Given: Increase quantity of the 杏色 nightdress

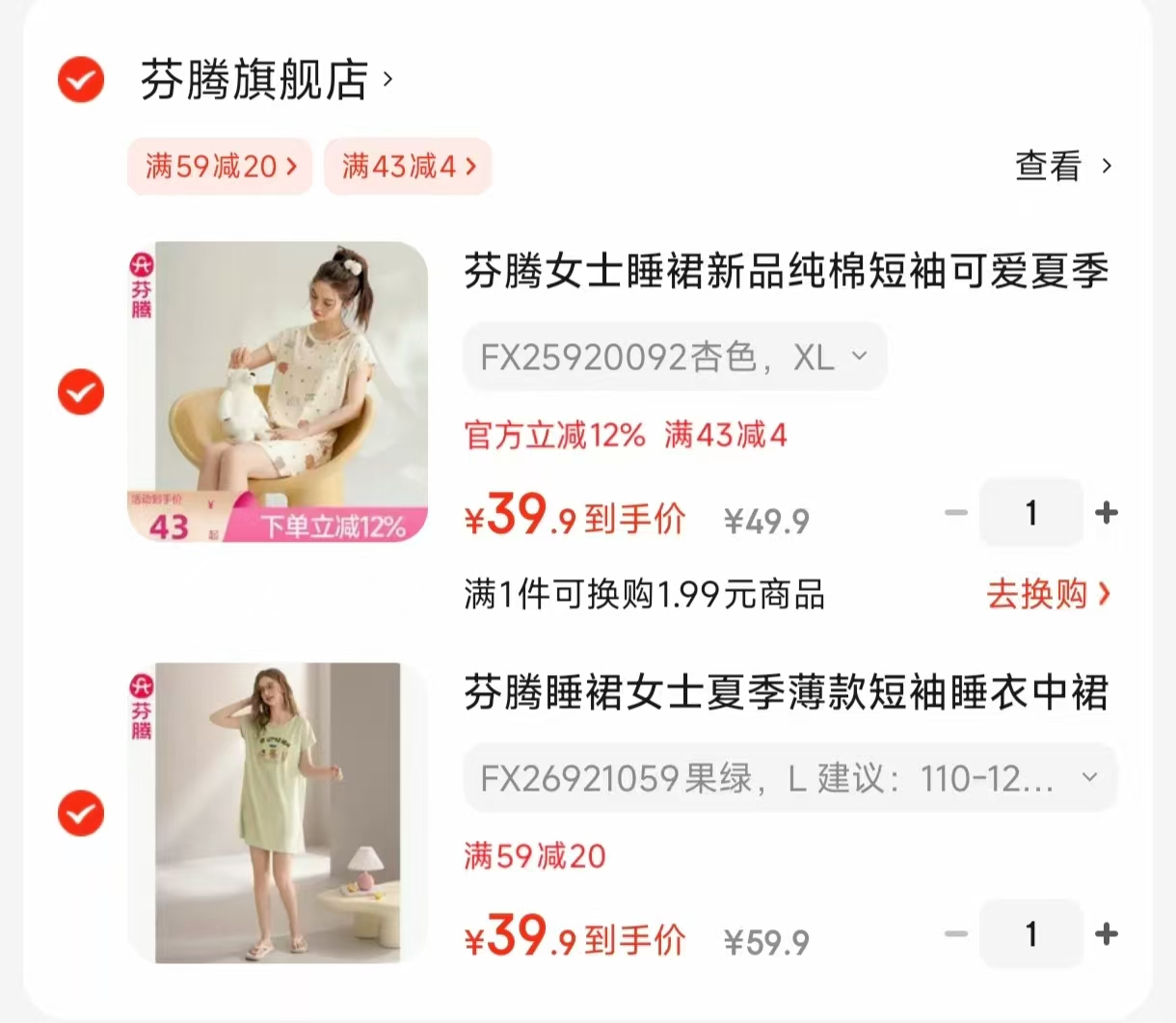Looking at the screenshot, I should click(1107, 513).
